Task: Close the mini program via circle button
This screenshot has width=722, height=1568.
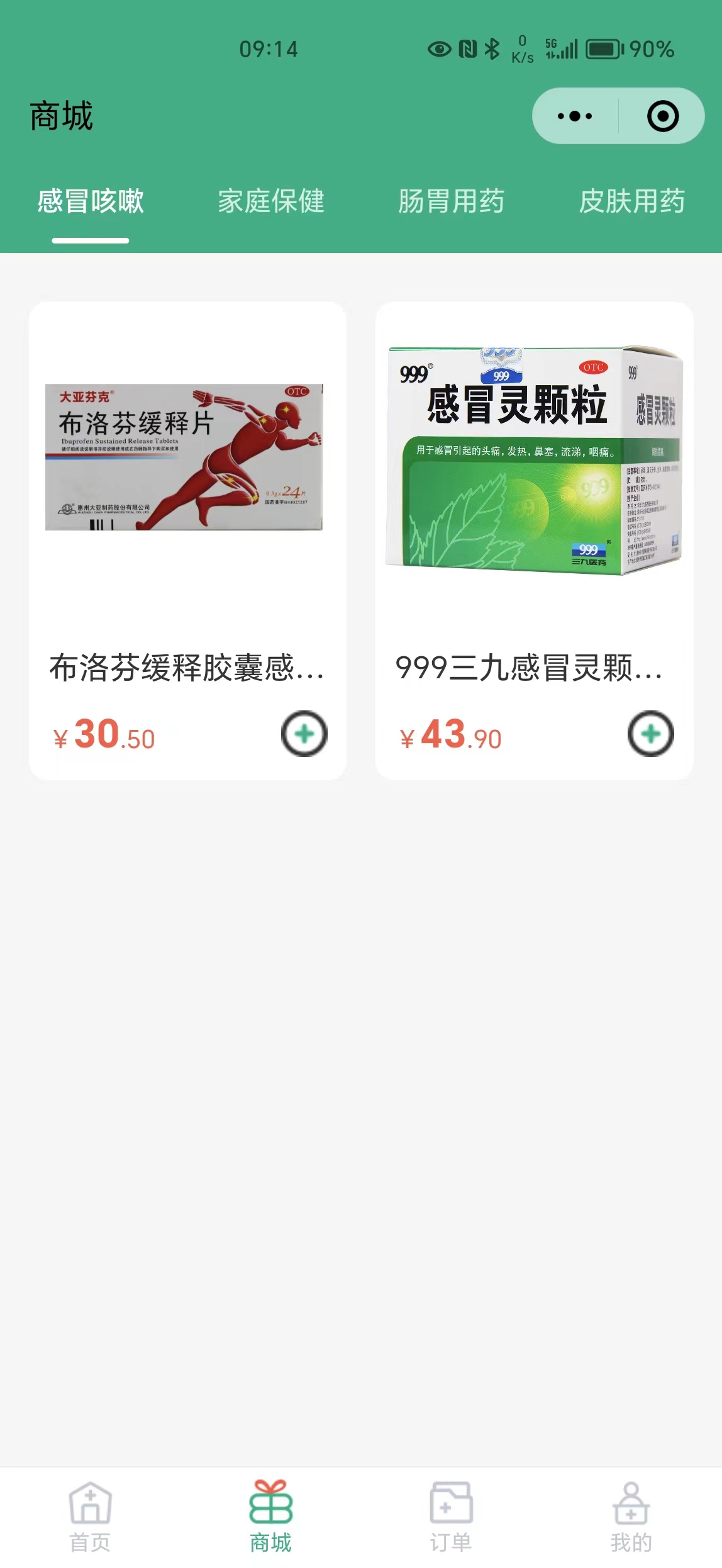Action: (663, 116)
